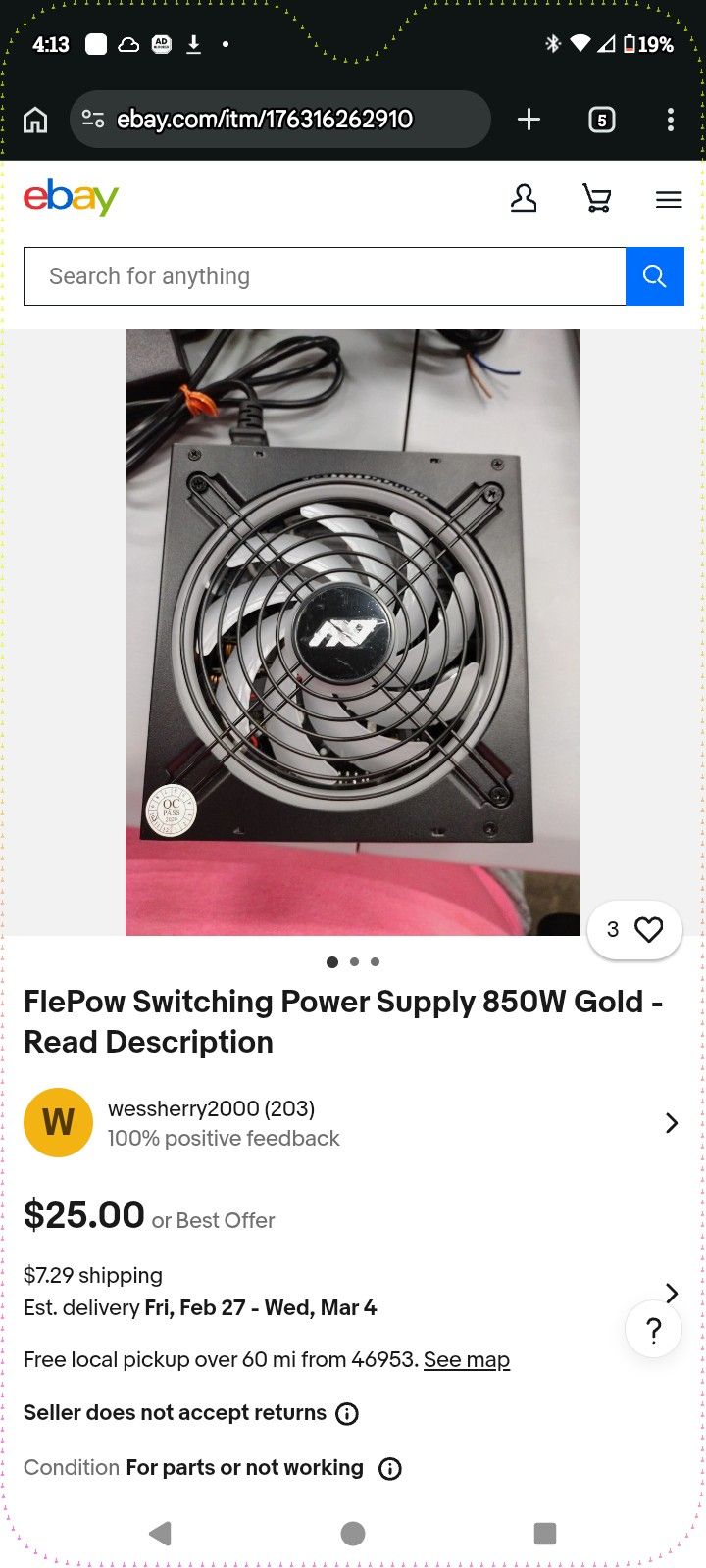Show info about seller's return policy
Image resolution: width=706 pixels, height=1568 pixels.
click(x=347, y=1413)
